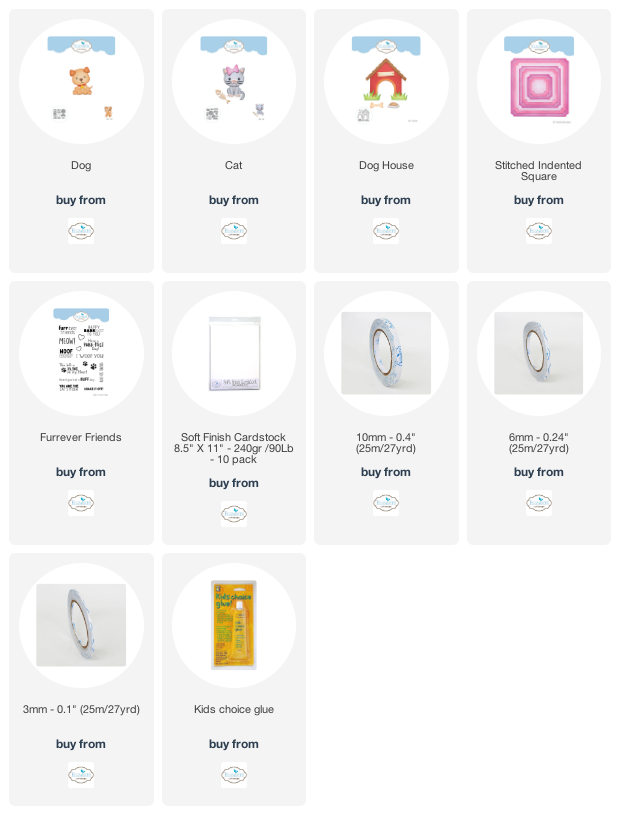
Task: Open the Kids choice glue product card
Action: tap(233, 626)
